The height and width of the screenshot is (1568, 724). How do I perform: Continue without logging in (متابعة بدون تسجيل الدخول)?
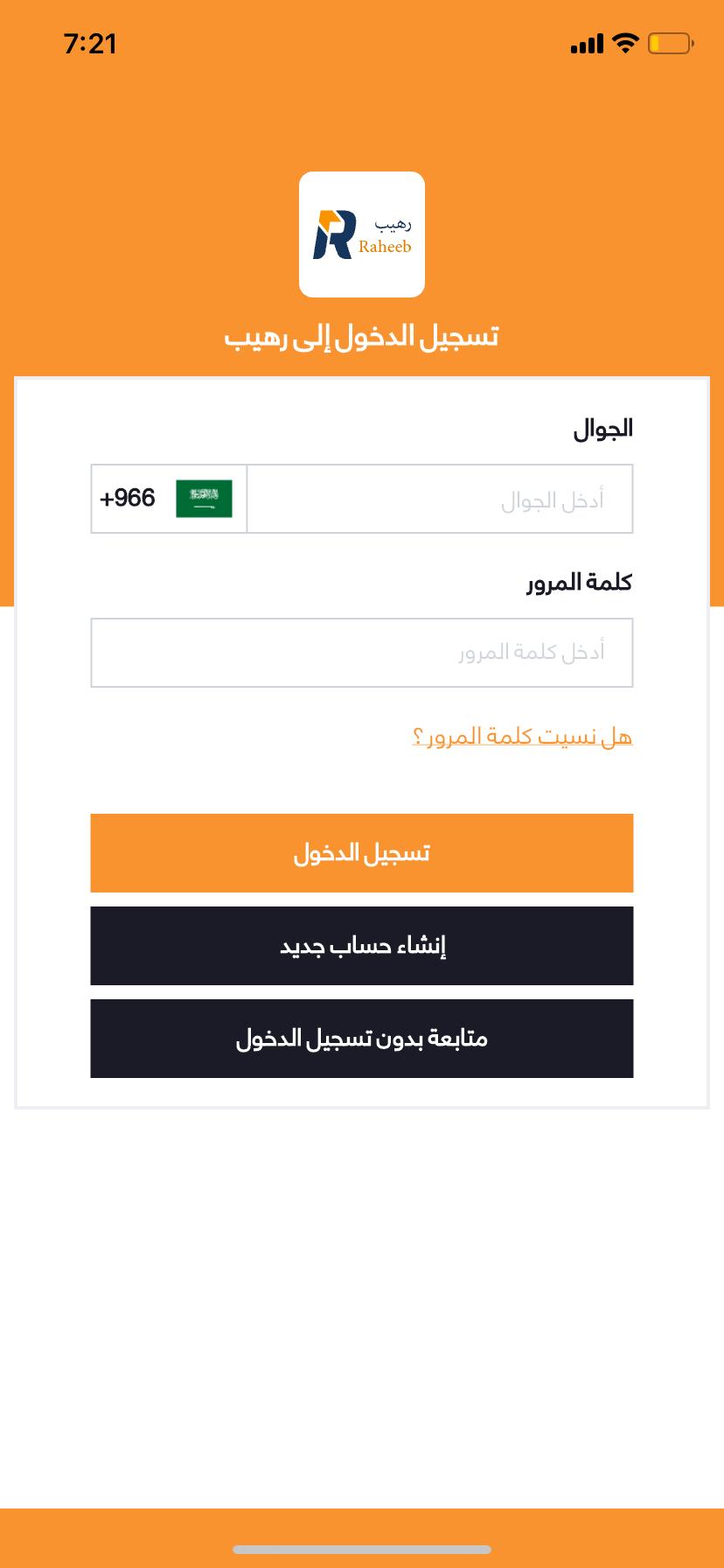pyautogui.click(x=362, y=1039)
